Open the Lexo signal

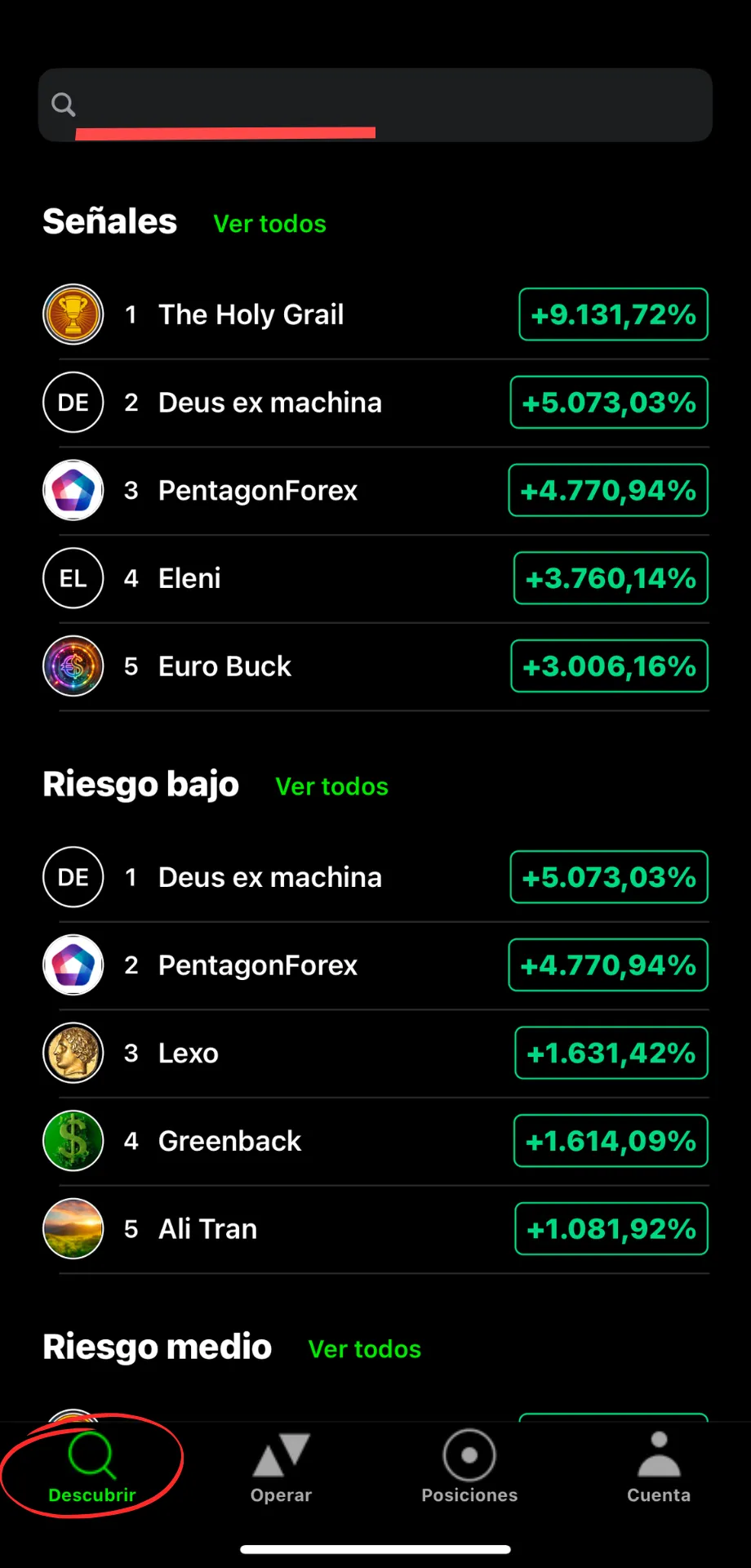coord(375,1053)
